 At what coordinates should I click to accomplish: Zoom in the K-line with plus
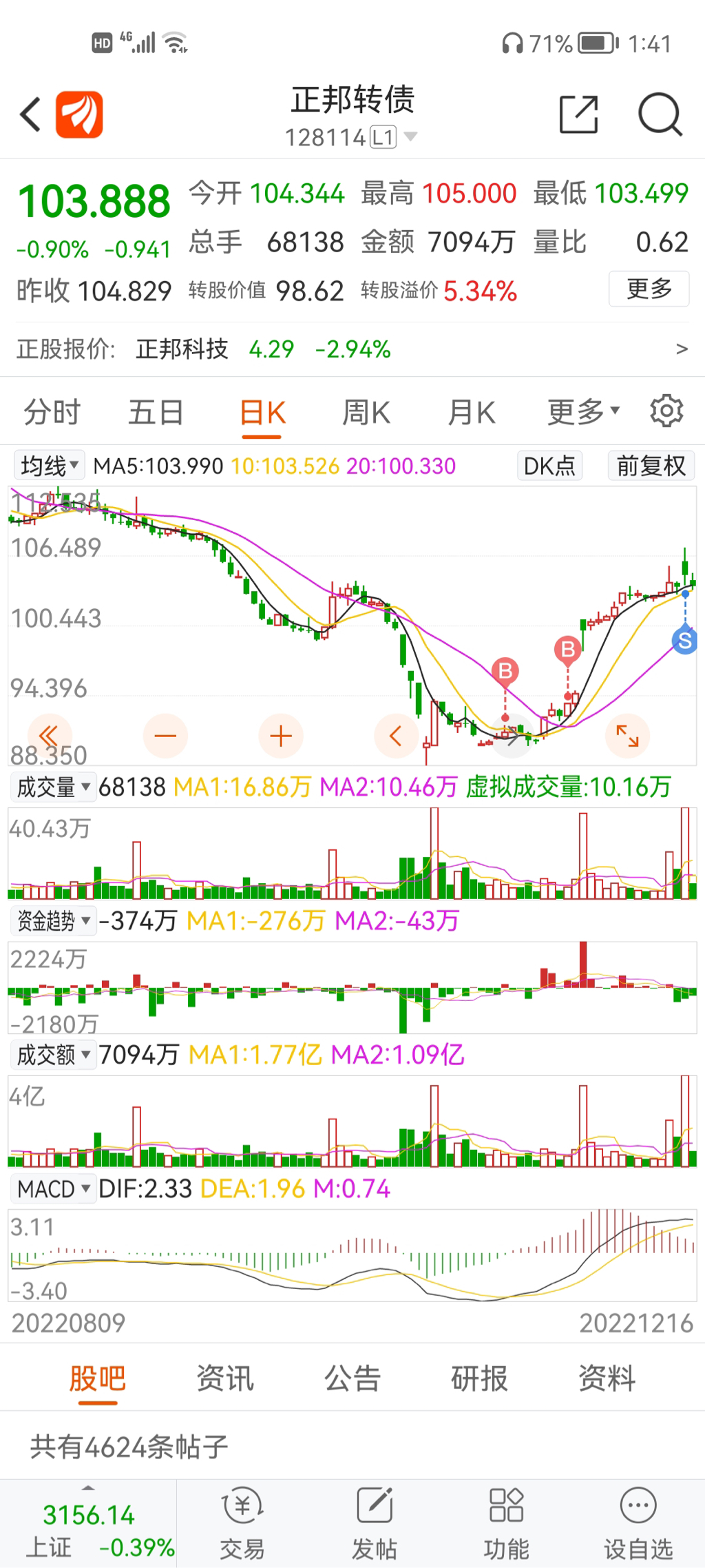pyautogui.click(x=281, y=736)
